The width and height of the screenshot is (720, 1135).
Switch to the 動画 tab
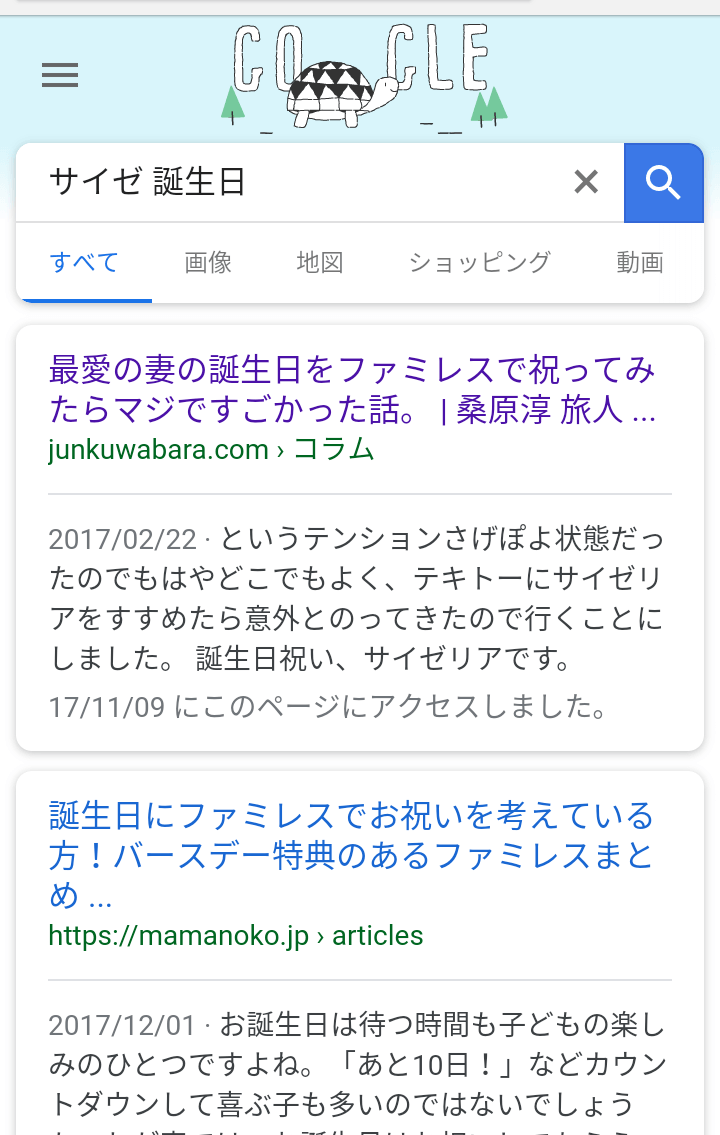tap(640, 263)
